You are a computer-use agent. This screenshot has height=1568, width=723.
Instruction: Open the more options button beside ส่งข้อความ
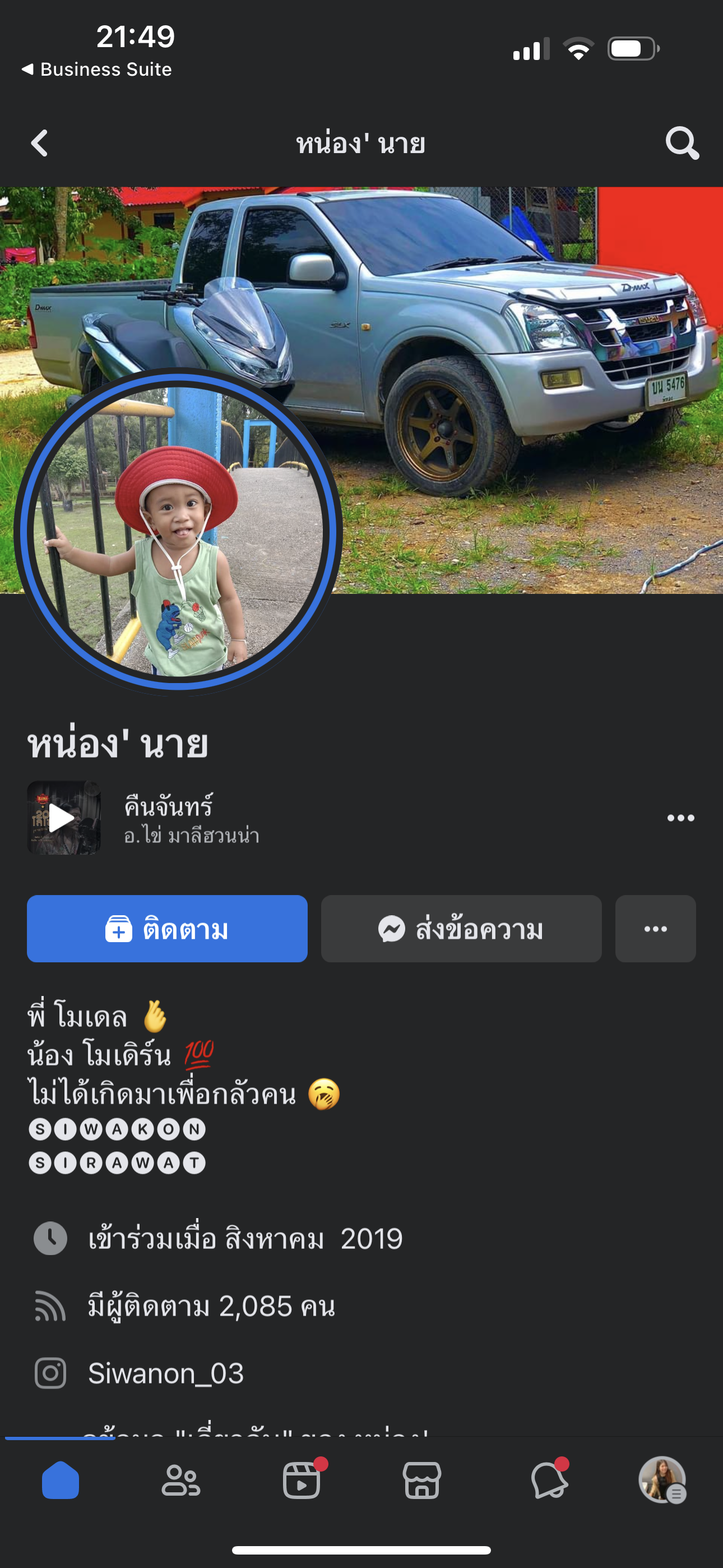655,929
